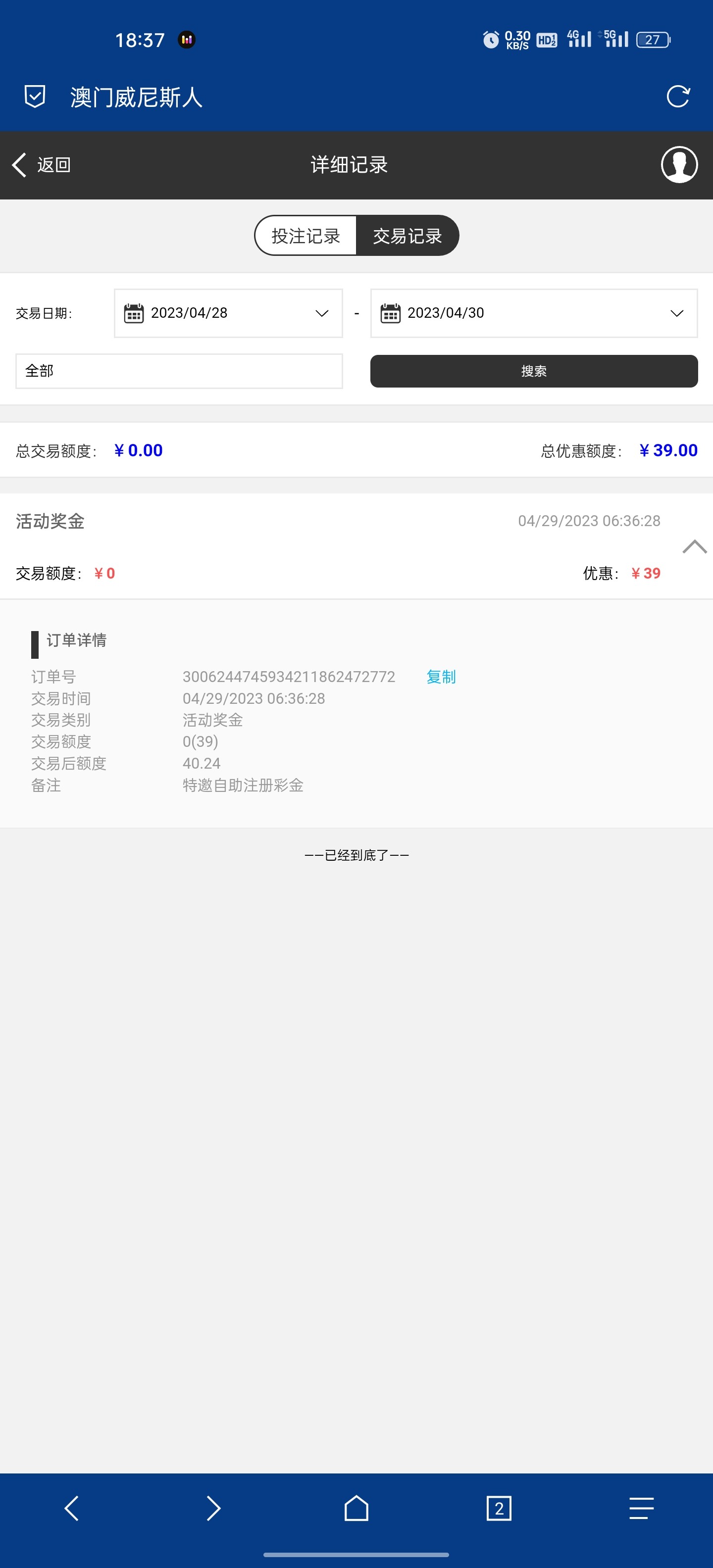Go forward with the browser forward arrow

(x=214, y=1508)
